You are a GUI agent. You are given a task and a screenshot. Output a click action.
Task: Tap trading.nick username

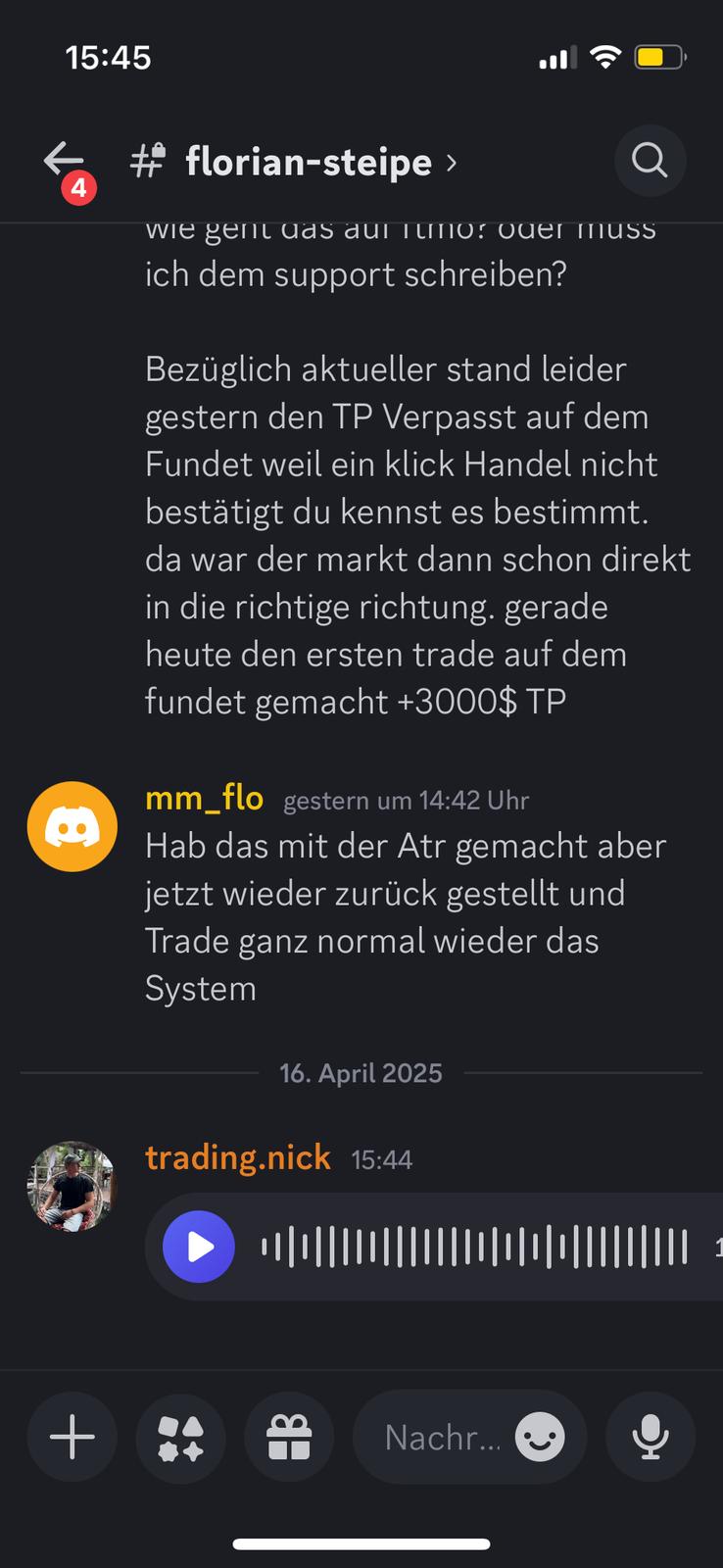pos(238,1157)
